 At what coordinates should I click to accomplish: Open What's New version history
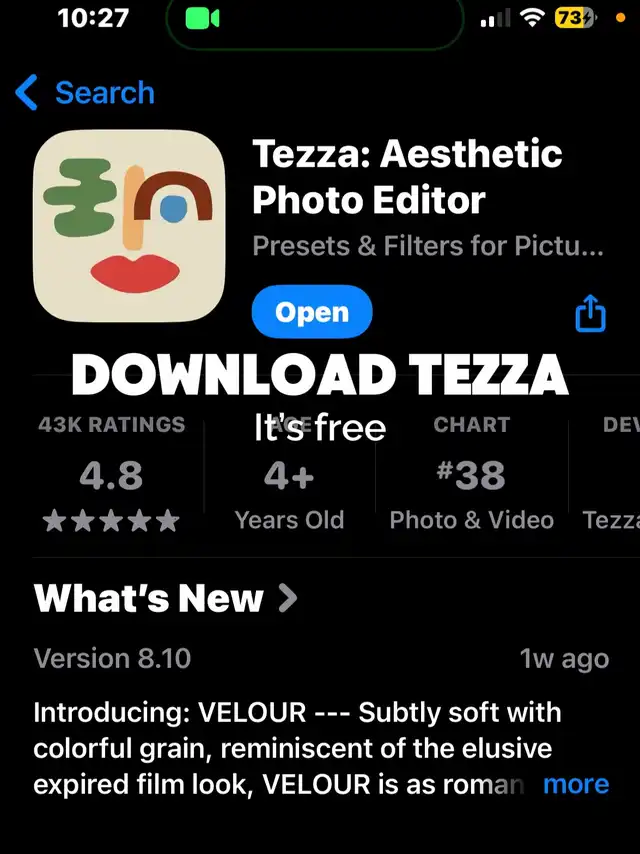coord(166,598)
